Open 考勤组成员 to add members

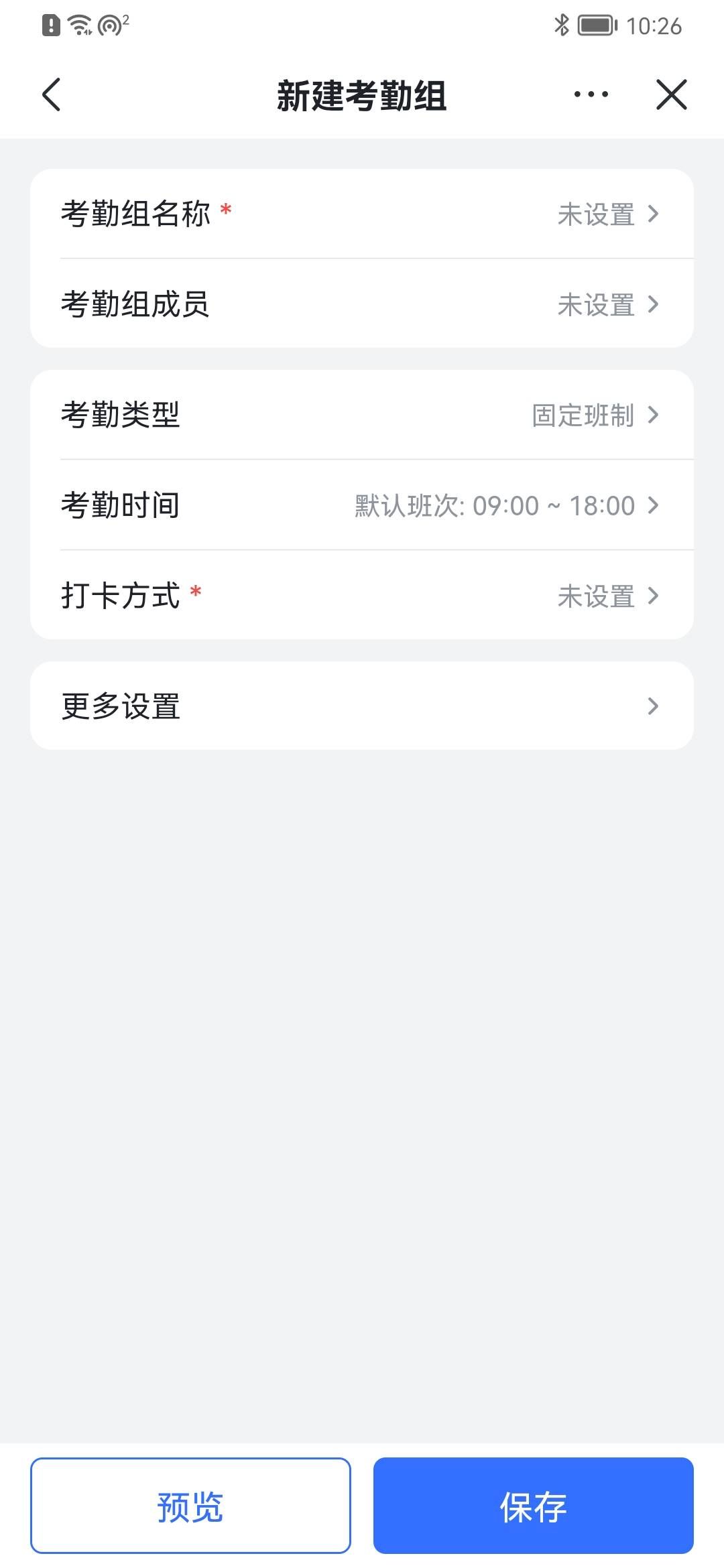pyautogui.click(x=362, y=304)
